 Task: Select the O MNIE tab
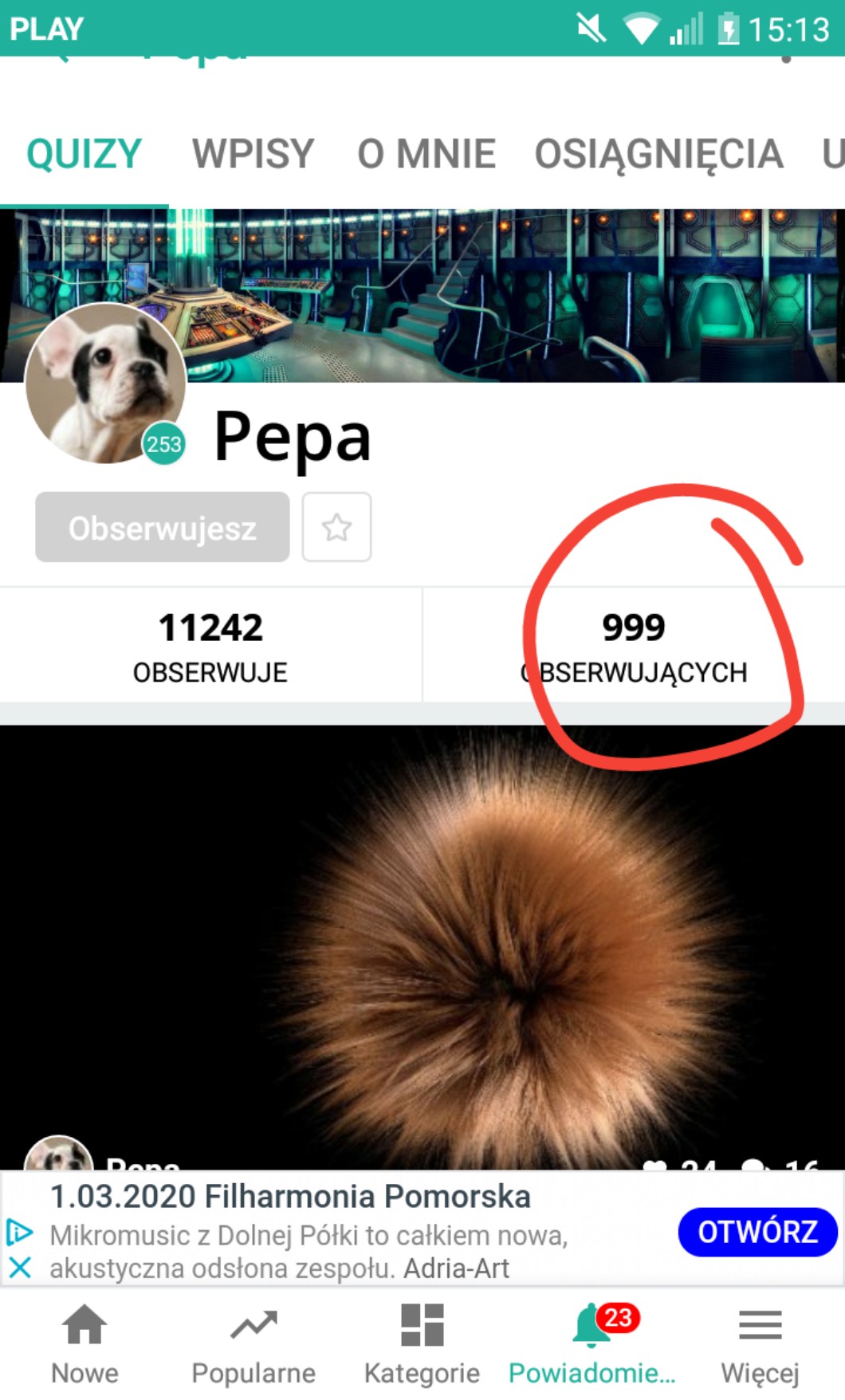[426, 154]
